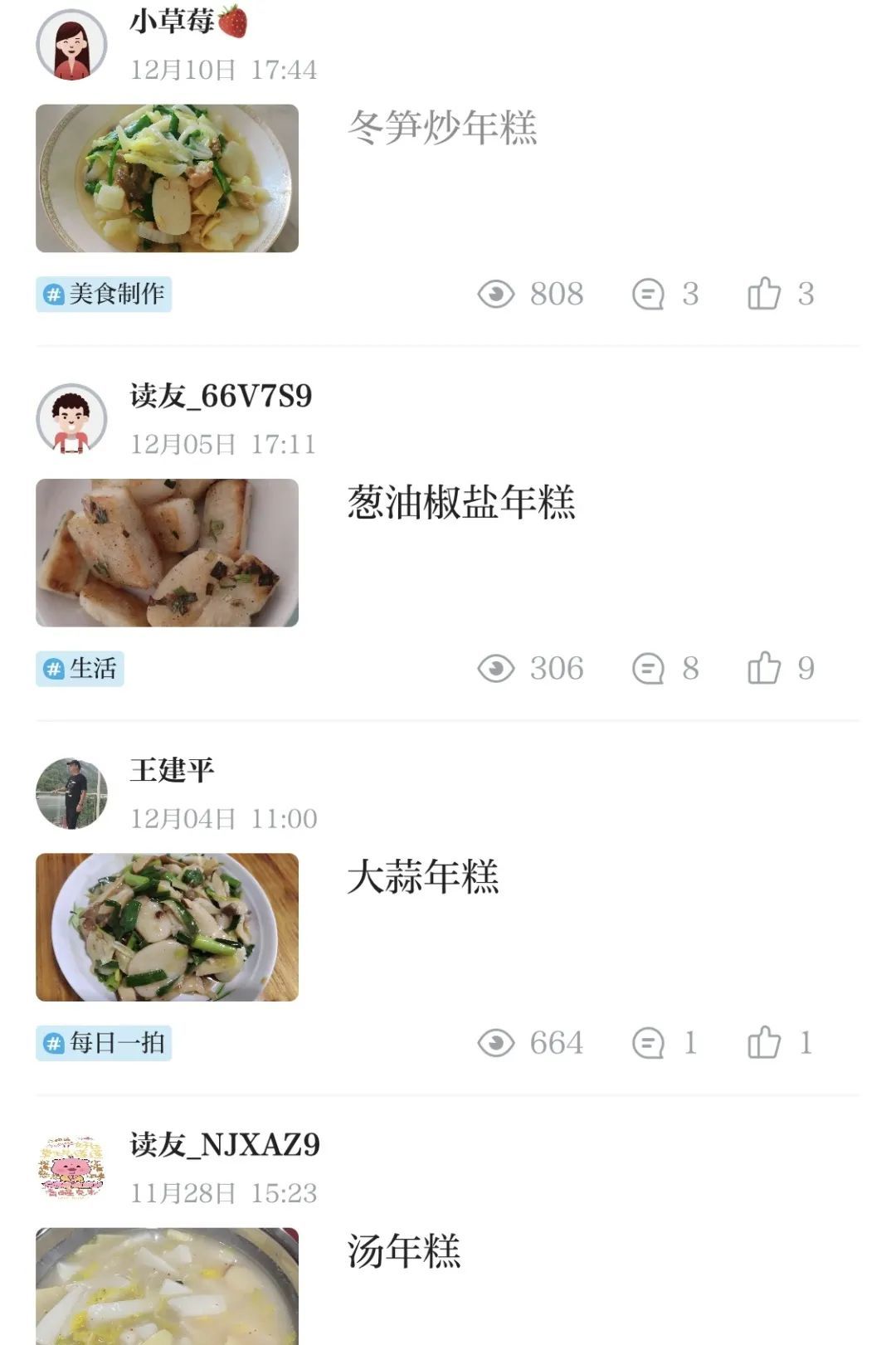Screen dimensions: 896x1345
Task: Open the 汤年糕 post photo
Action: tap(167, 1286)
